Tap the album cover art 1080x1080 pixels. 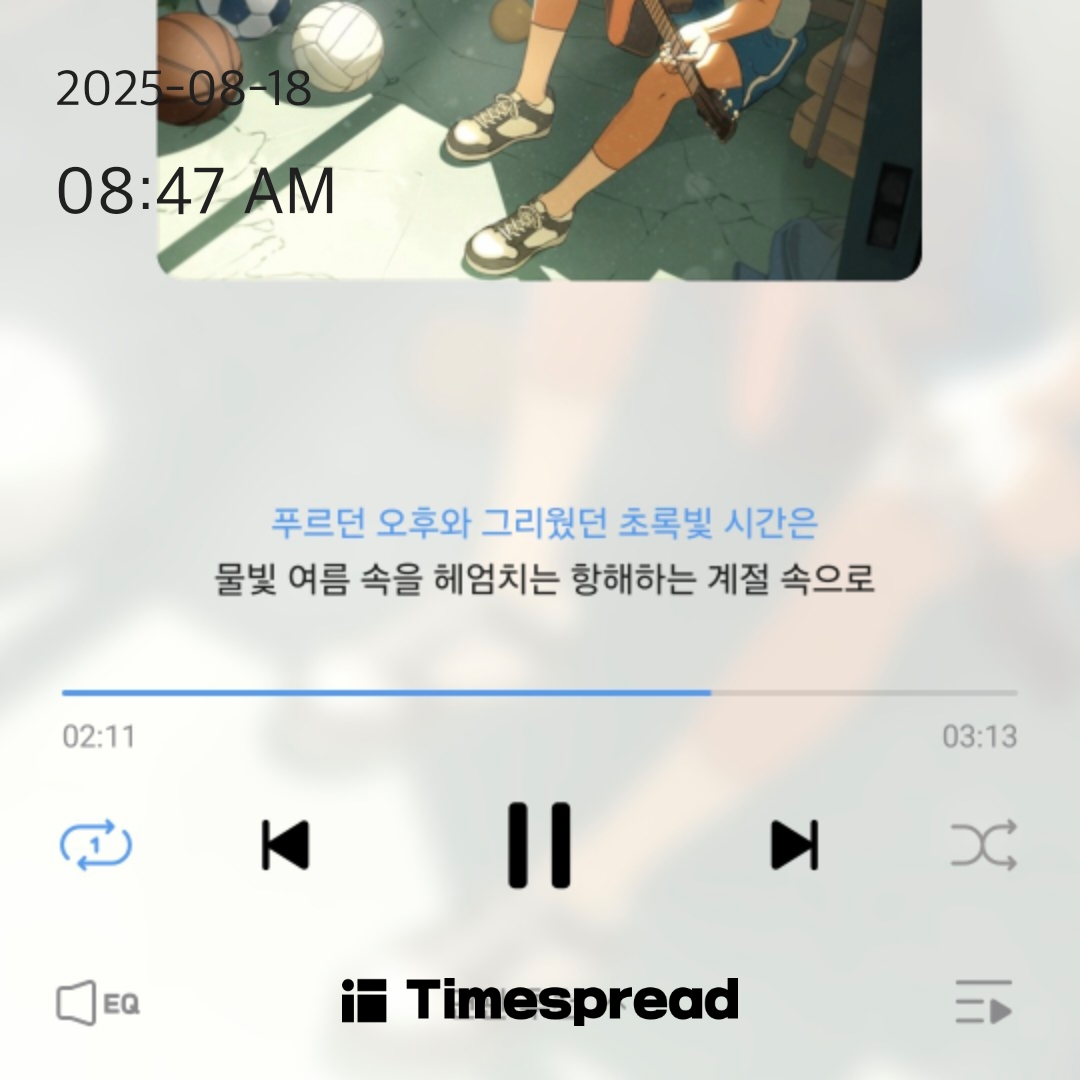539,140
